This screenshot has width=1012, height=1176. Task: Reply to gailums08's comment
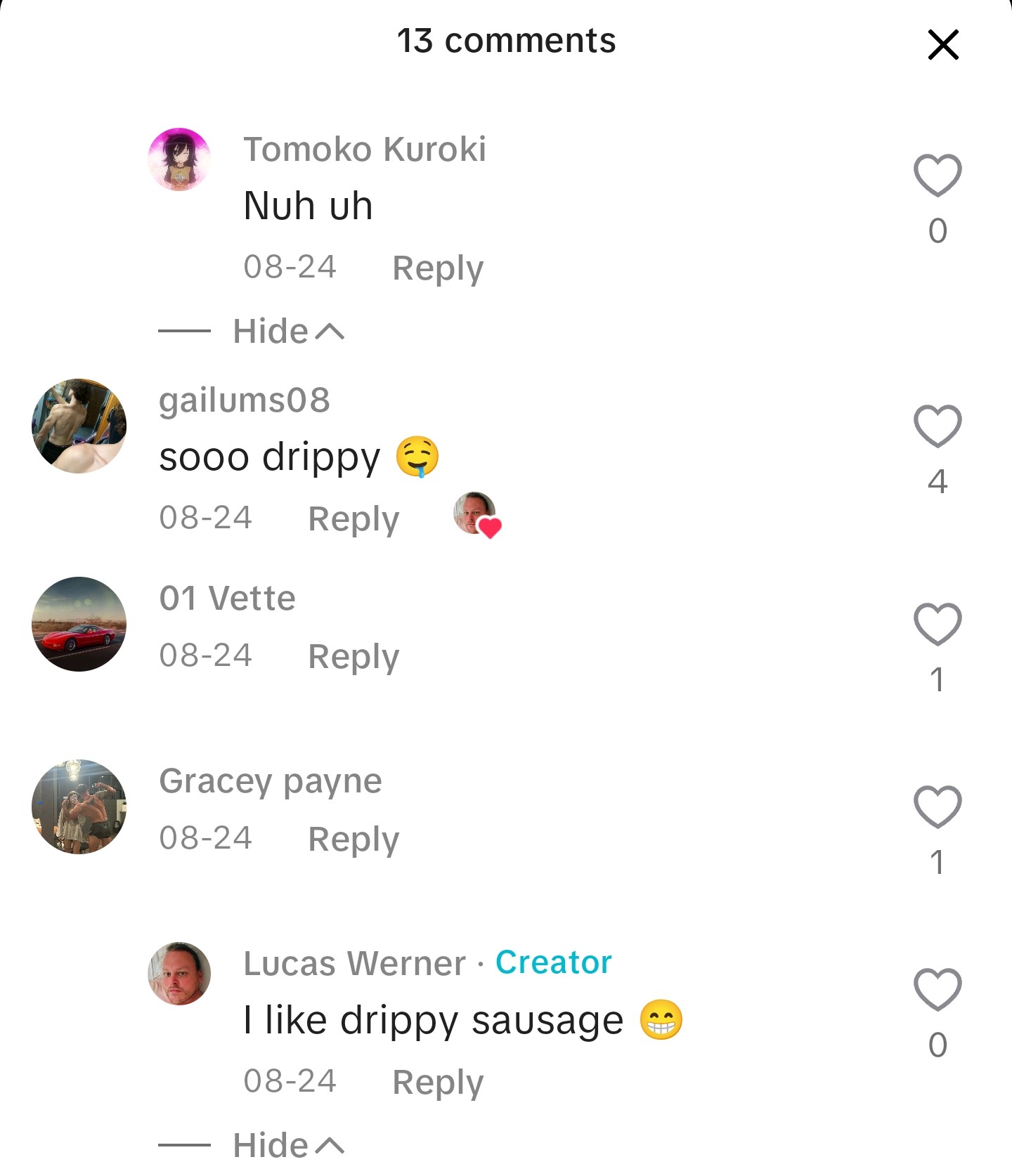tap(353, 519)
